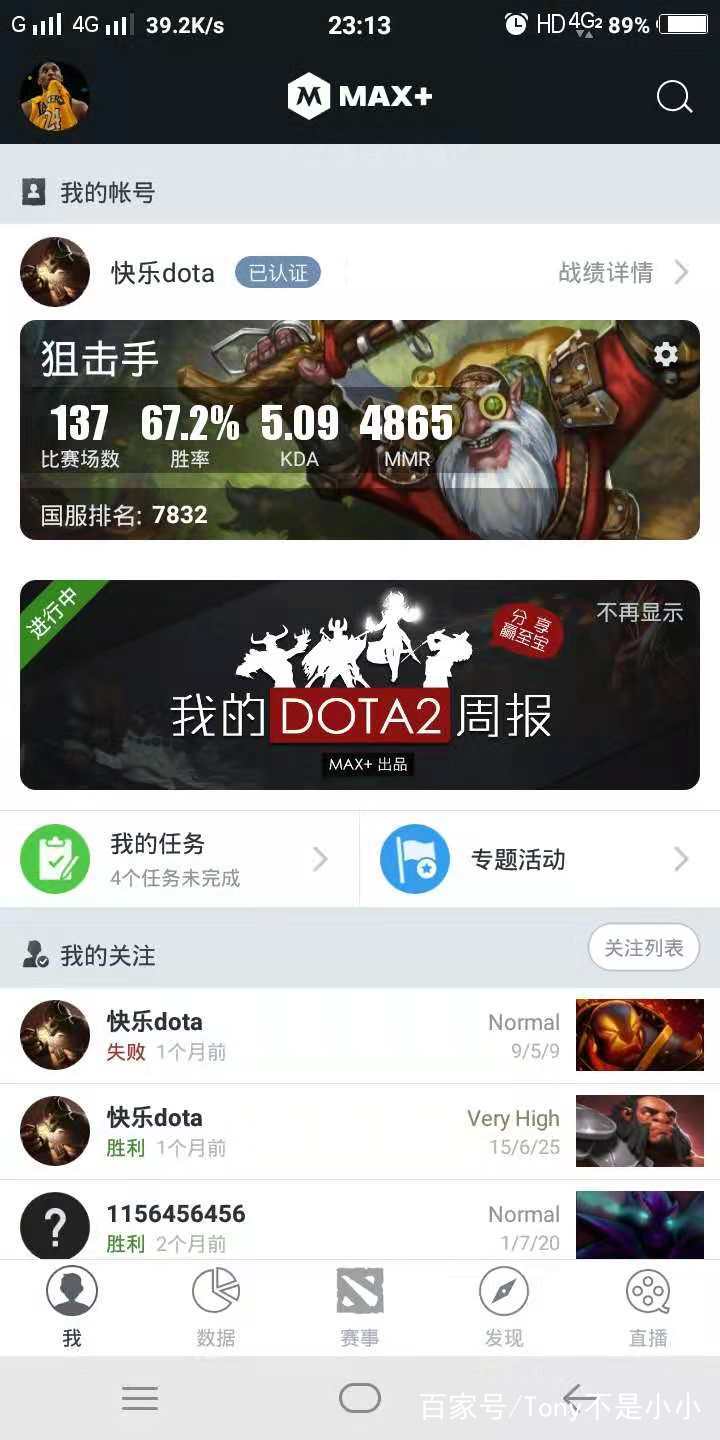The width and height of the screenshot is (720, 1440).
Task: Open 快乐dota's lost match with 9/5/9
Action: click(x=360, y=1035)
